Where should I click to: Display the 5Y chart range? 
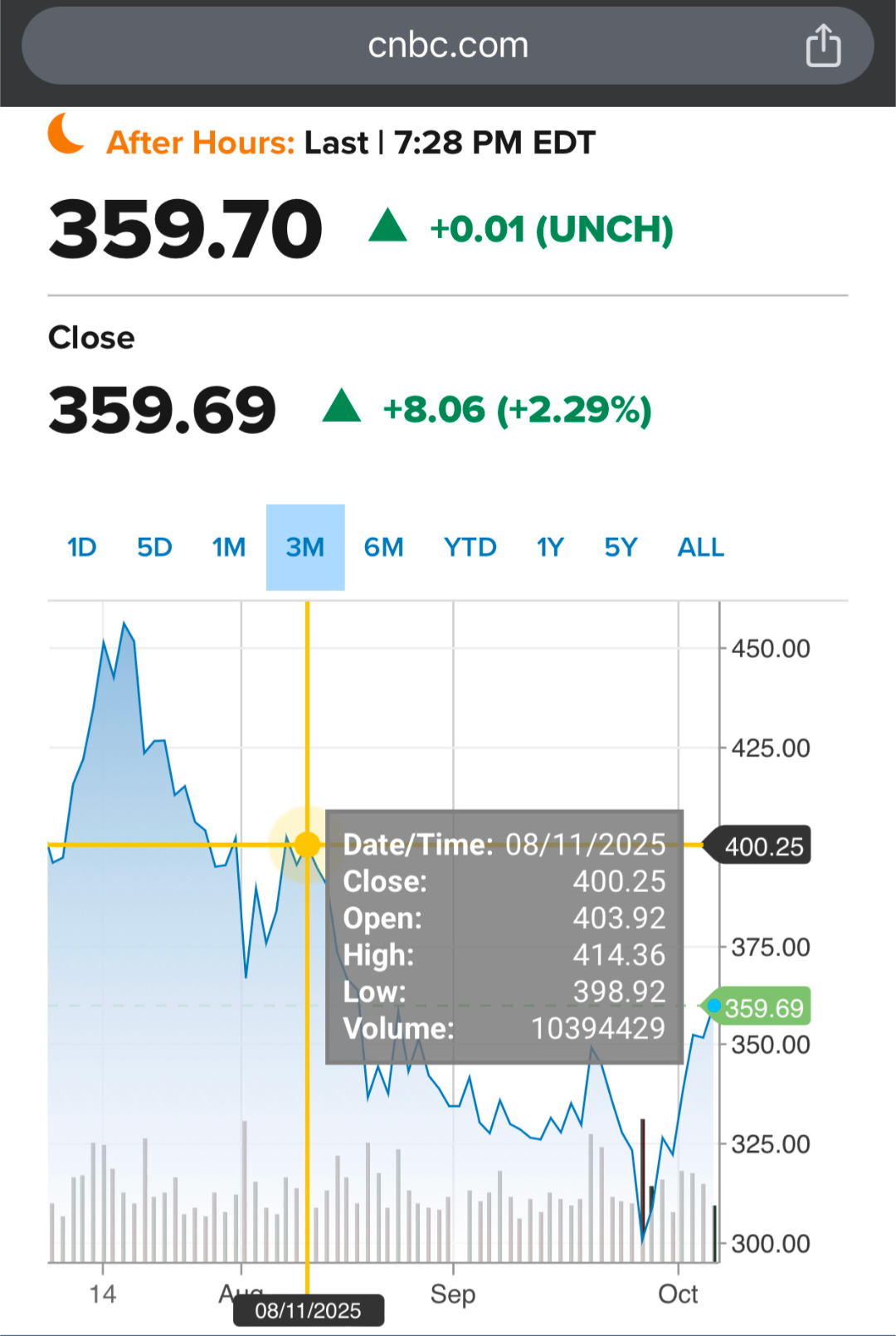621,548
